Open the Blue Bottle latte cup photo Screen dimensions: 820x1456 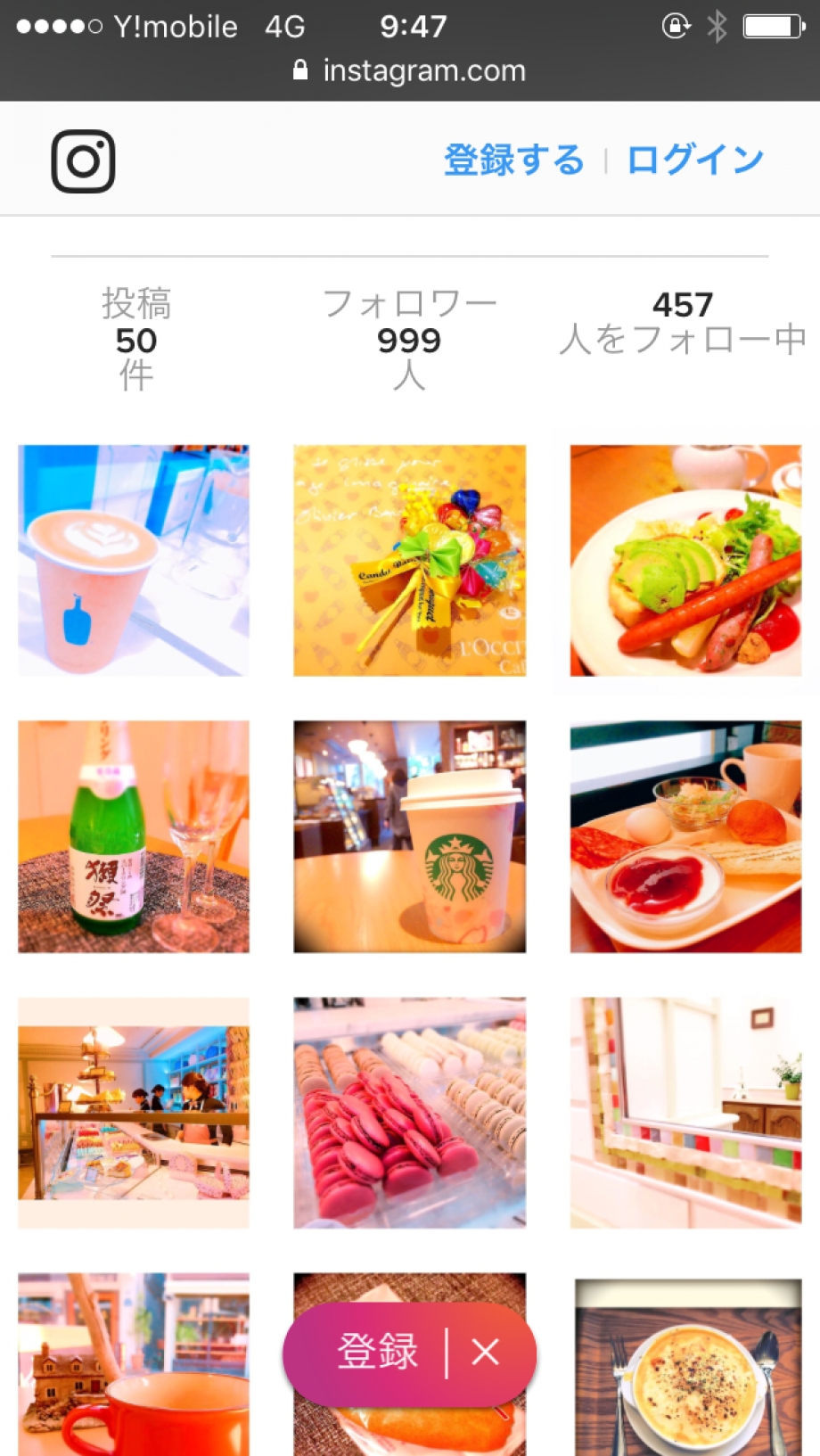point(134,560)
